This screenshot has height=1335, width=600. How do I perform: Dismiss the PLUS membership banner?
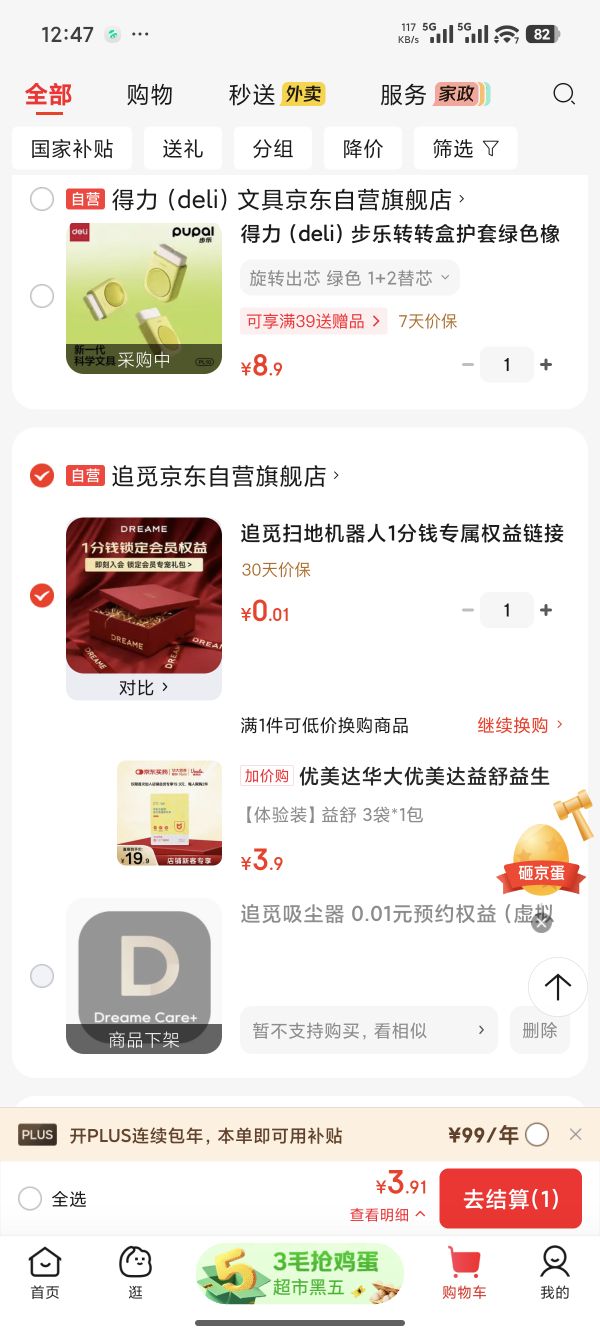575,1134
